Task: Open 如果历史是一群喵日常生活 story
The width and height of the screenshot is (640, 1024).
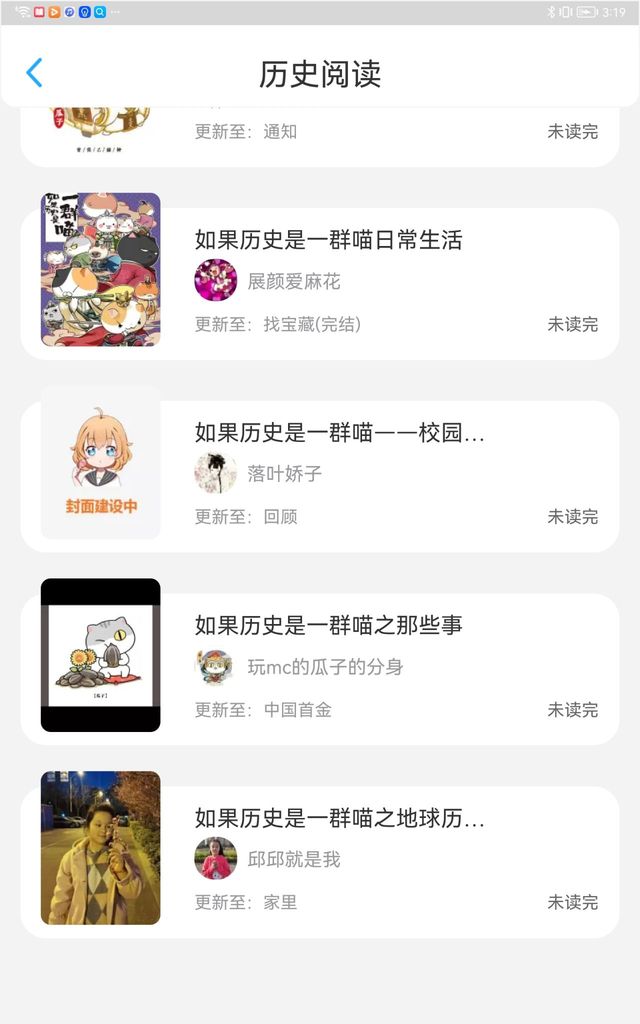Action: click(x=320, y=283)
